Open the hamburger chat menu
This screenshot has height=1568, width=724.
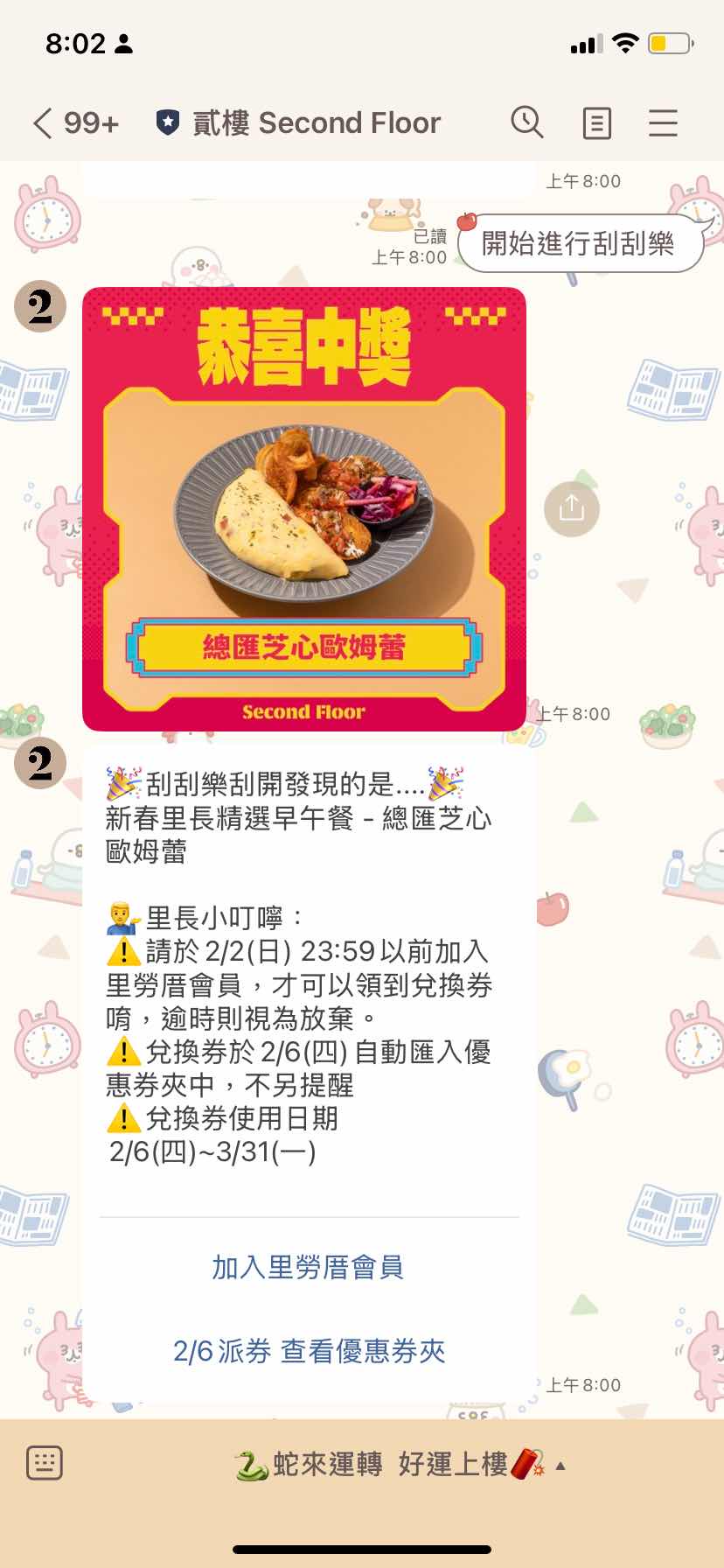click(663, 122)
